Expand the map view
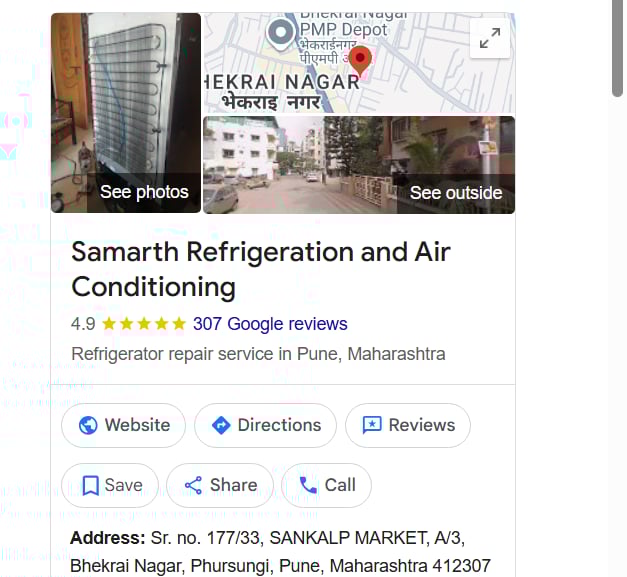 490,39
